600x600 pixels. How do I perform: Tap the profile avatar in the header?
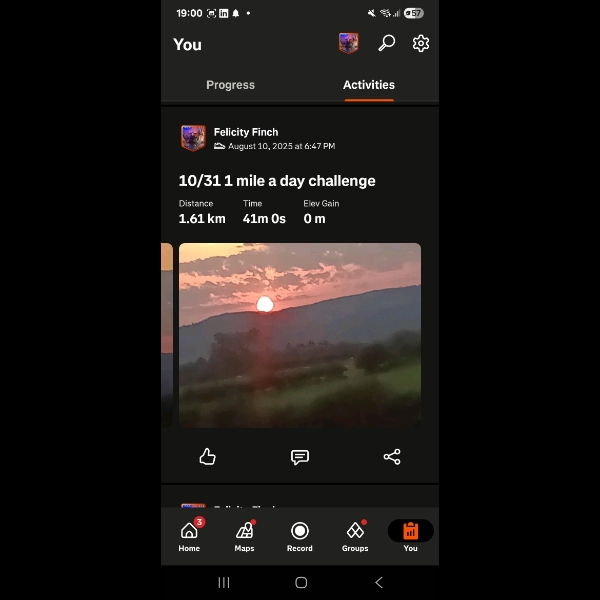[348, 43]
